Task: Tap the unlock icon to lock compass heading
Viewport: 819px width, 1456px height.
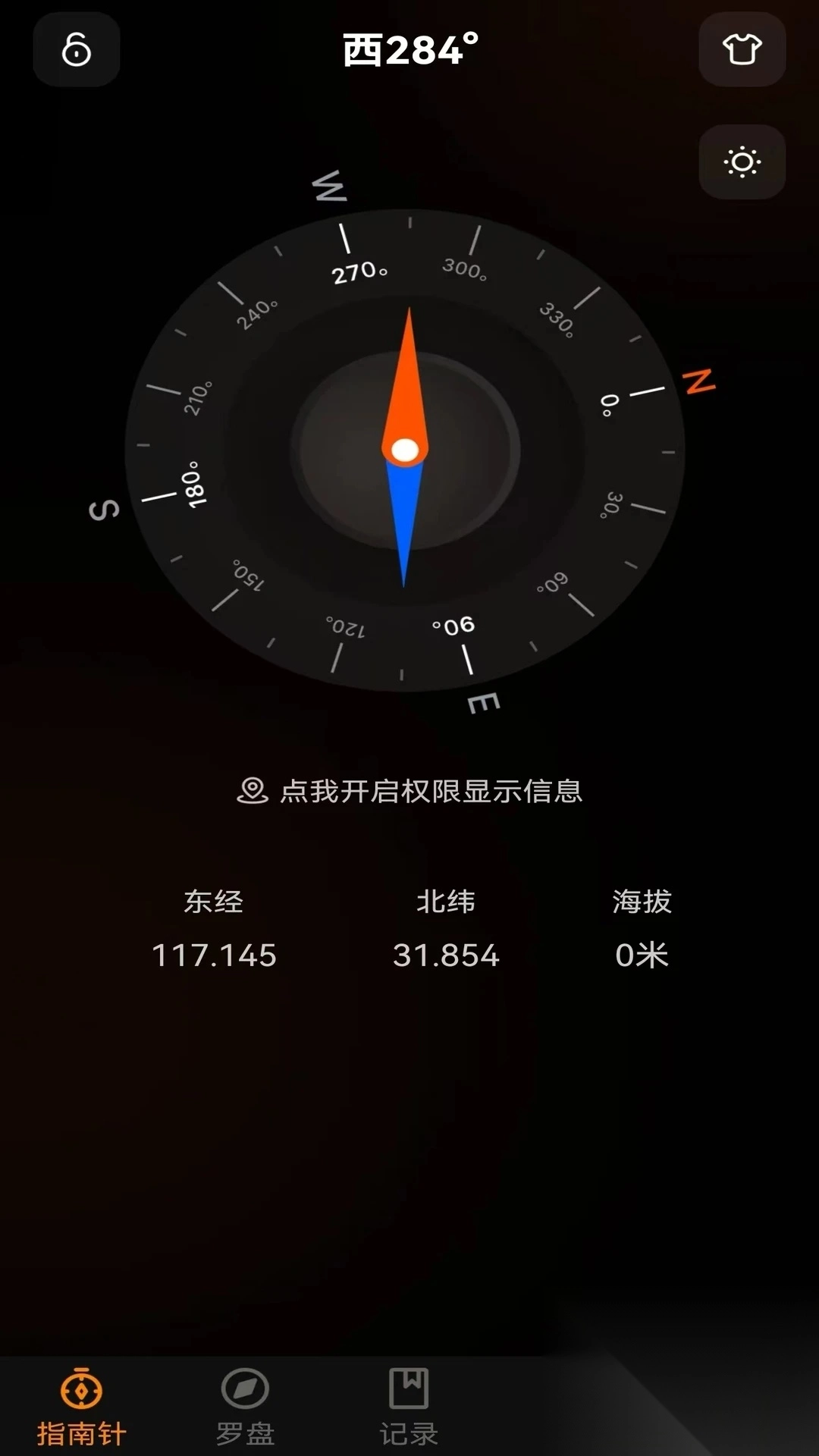Action: (x=75, y=49)
